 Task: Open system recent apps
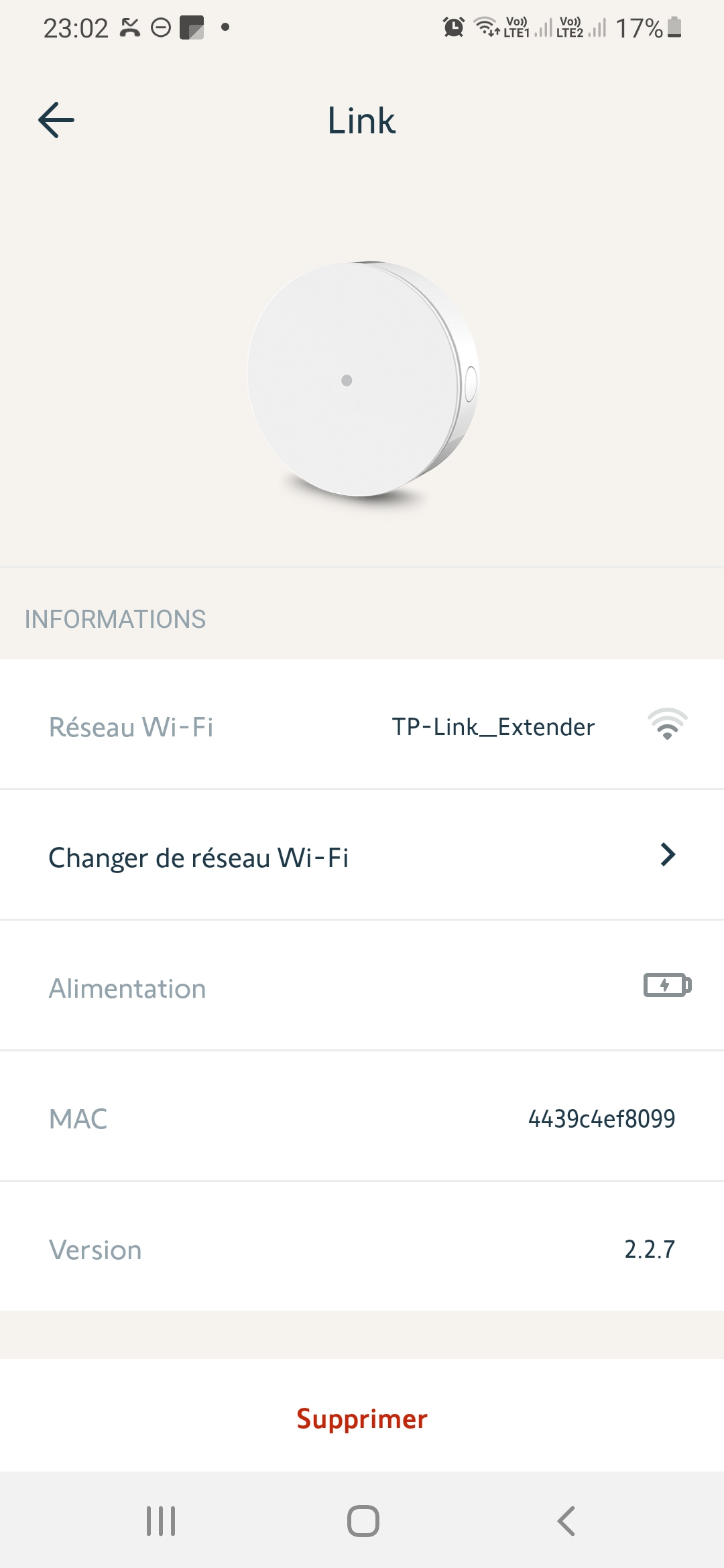point(161,1520)
